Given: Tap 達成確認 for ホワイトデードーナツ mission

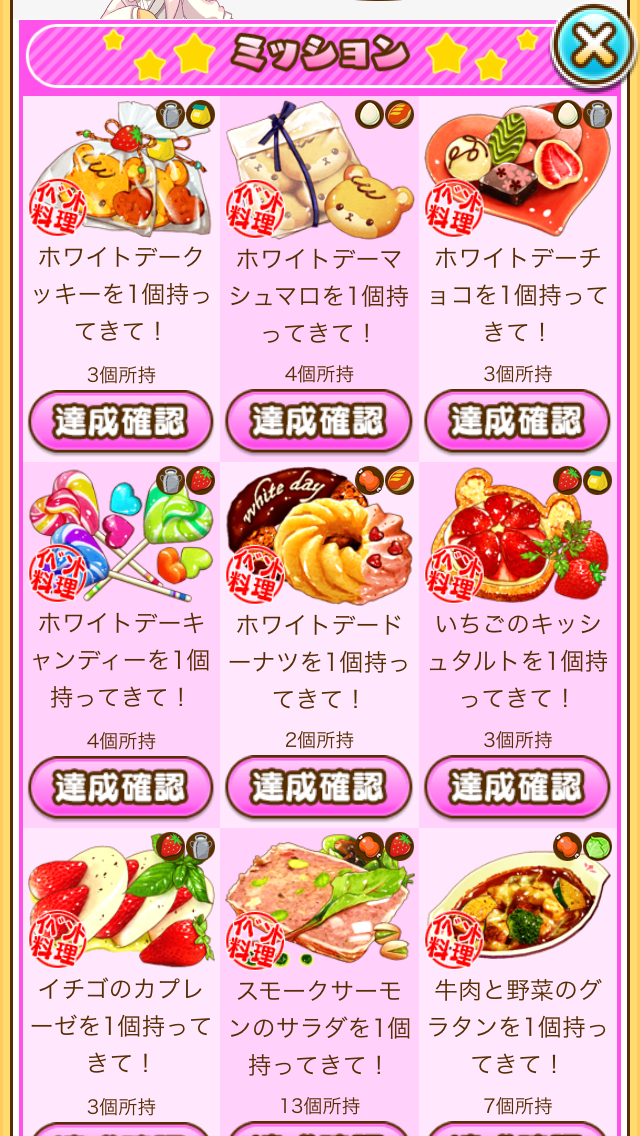Looking at the screenshot, I should (x=319, y=787).
